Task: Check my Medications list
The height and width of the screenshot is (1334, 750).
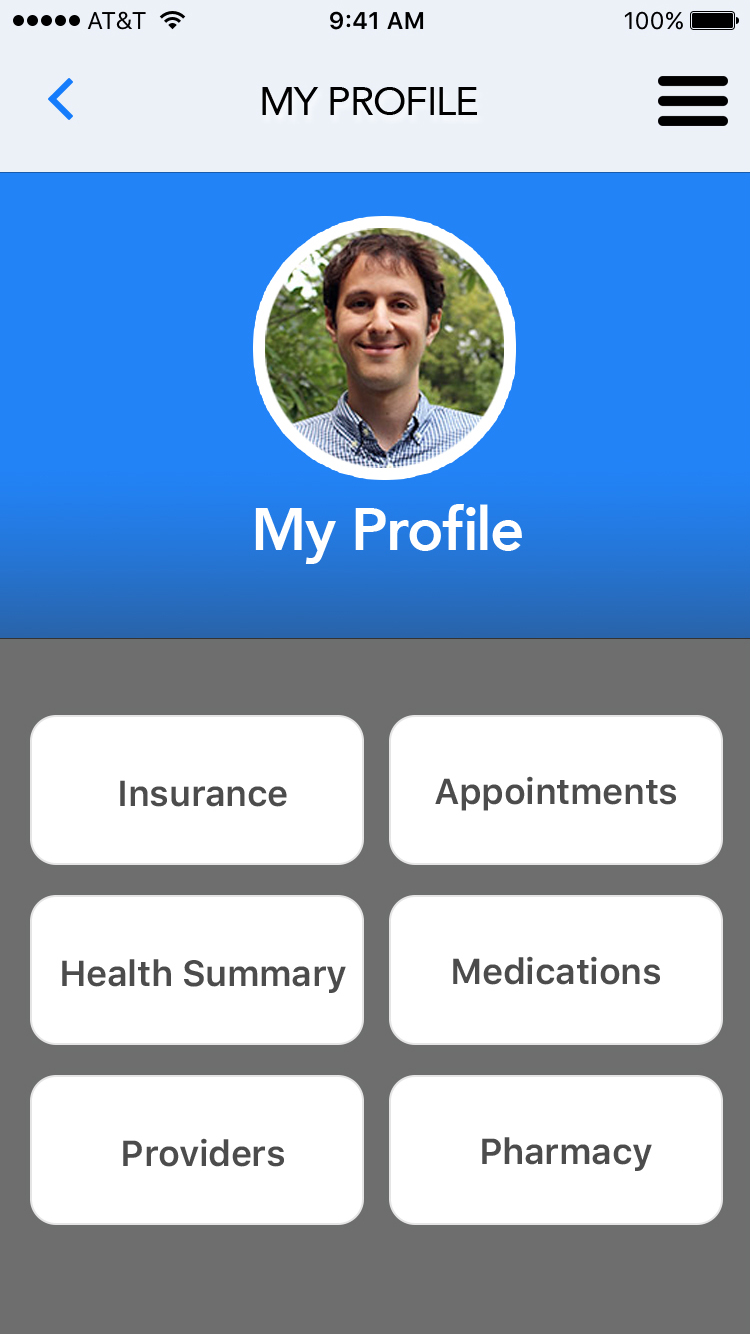Action: pos(556,970)
